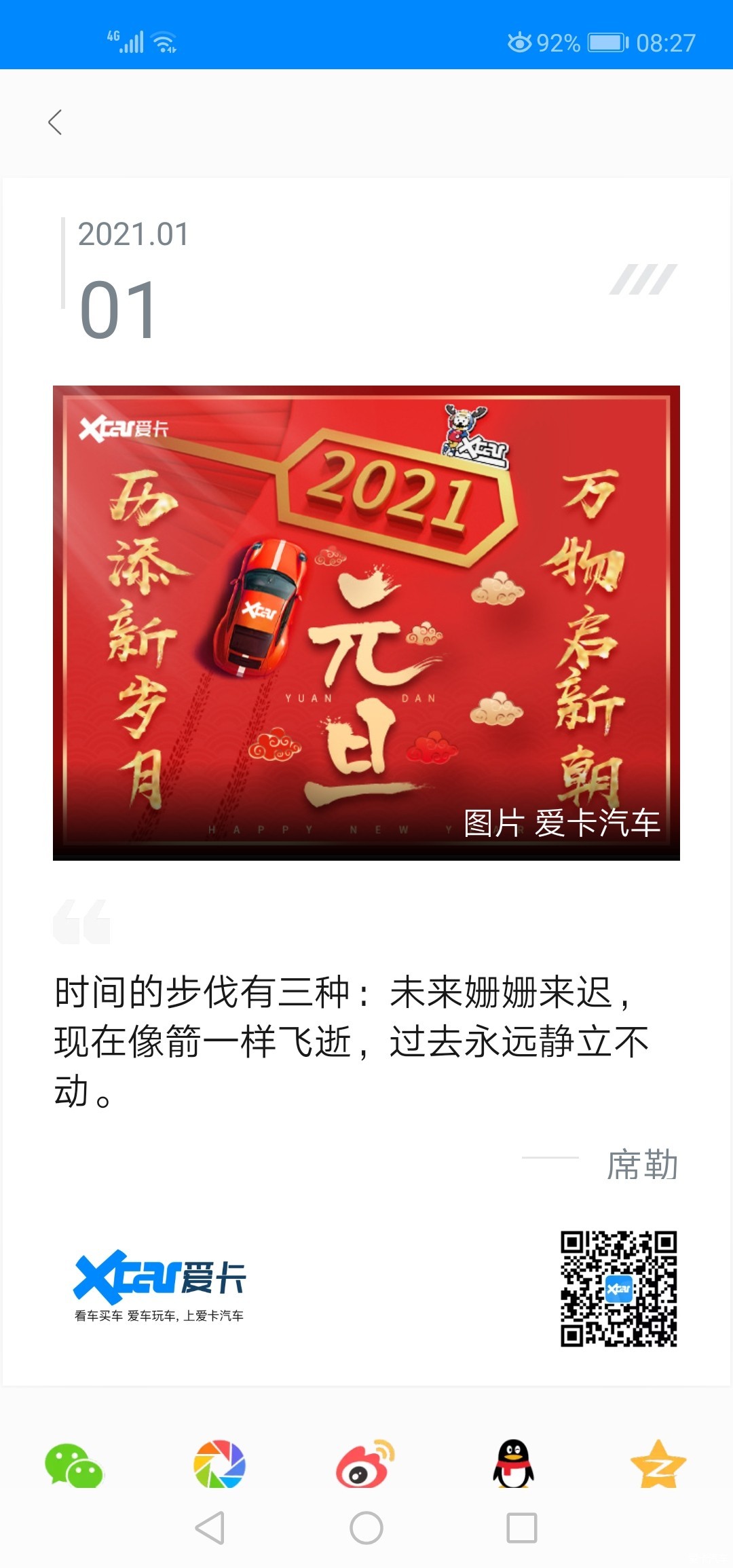Image resolution: width=733 pixels, height=1568 pixels.
Task: Share the card to Qzone
Action: pos(658,1463)
